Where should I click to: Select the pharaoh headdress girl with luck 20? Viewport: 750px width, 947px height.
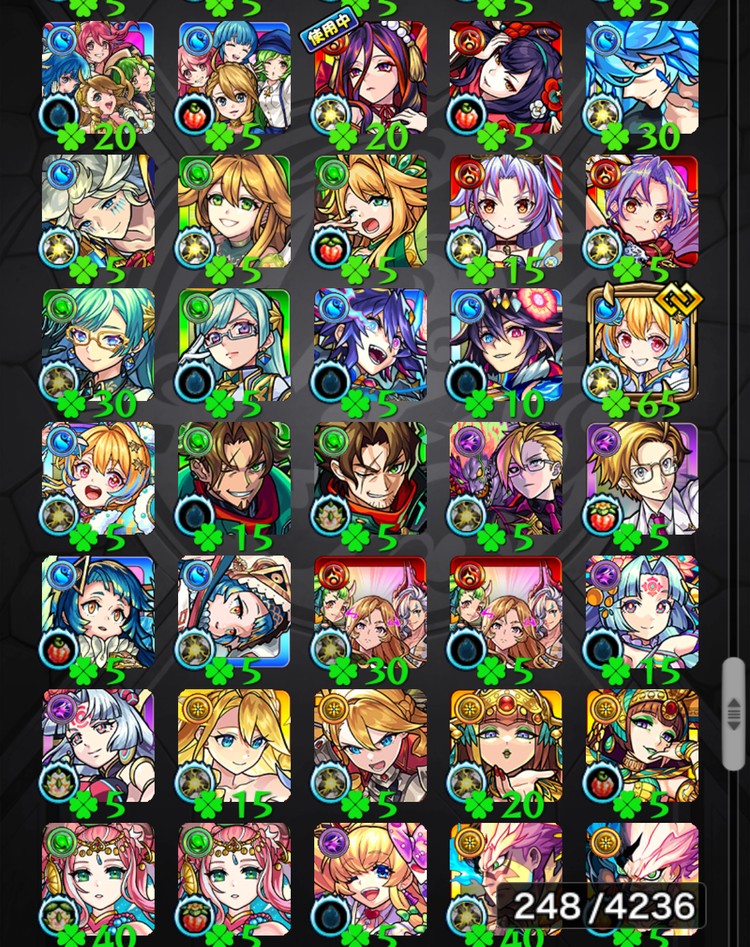[x=506, y=744]
